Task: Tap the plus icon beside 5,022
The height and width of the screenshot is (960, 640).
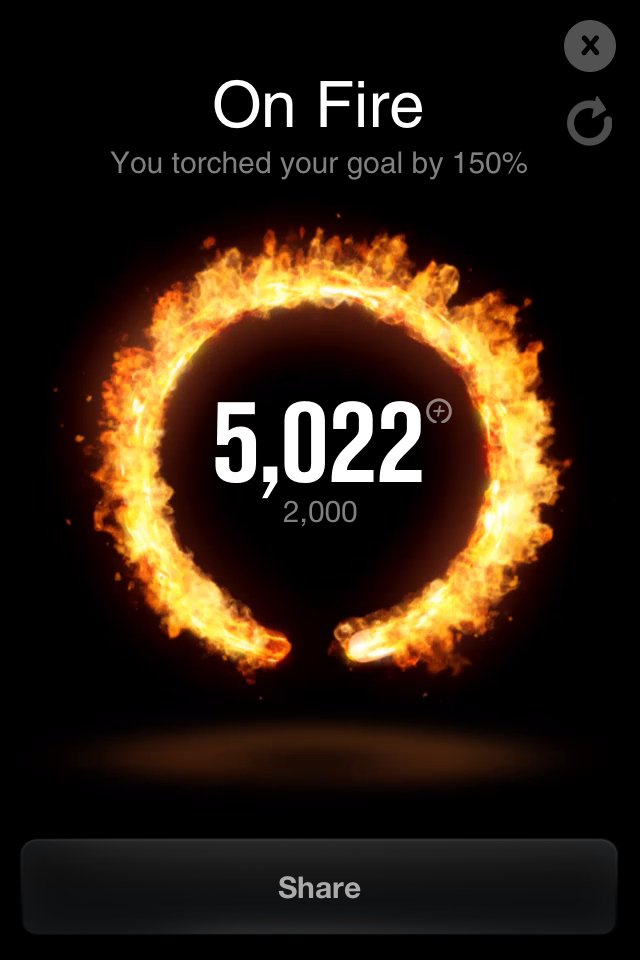Action: [x=438, y=411]
